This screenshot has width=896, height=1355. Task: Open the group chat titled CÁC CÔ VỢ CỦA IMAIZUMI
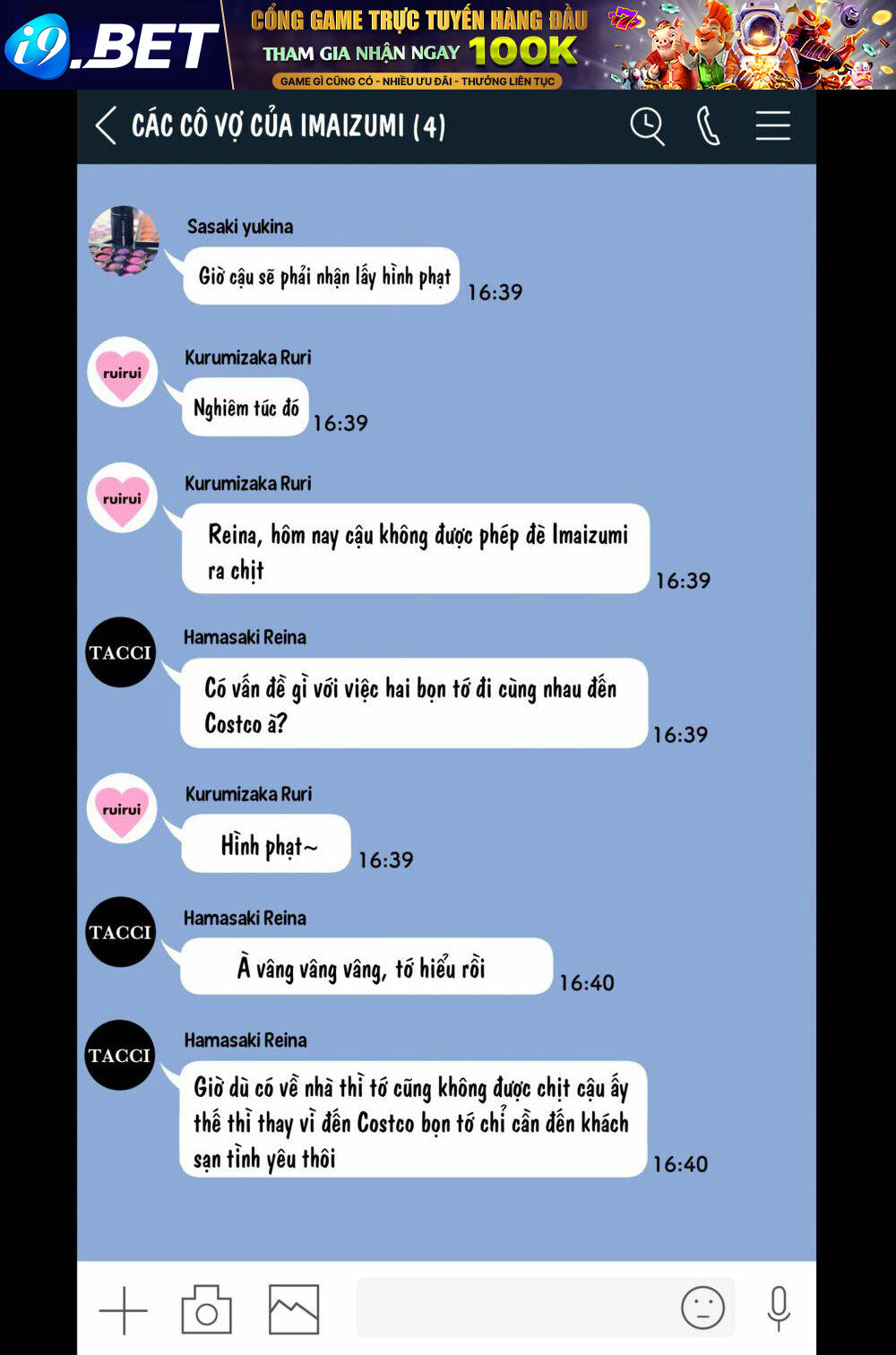291,126
